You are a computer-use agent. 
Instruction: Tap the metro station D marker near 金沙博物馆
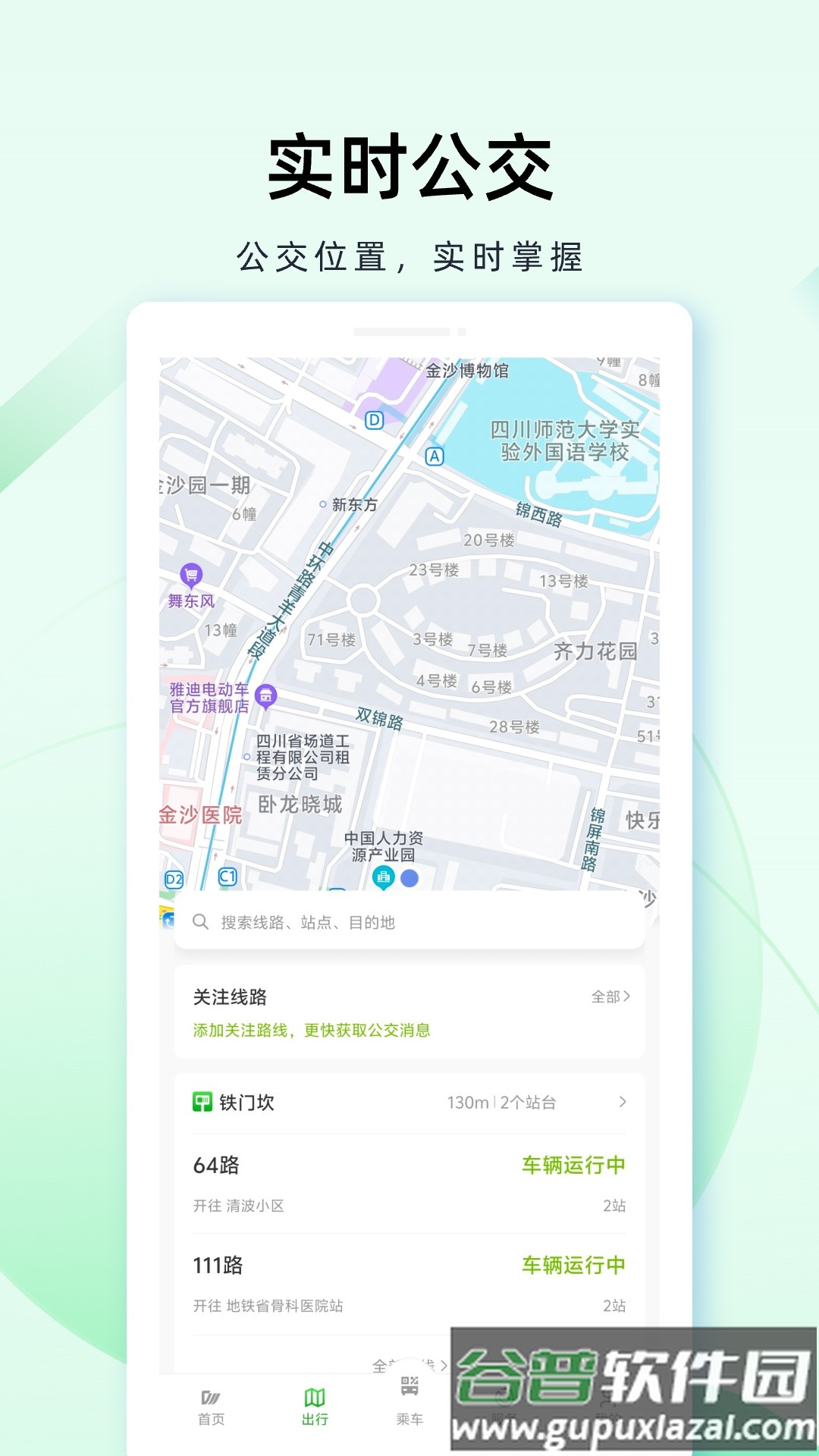[373, 421]
